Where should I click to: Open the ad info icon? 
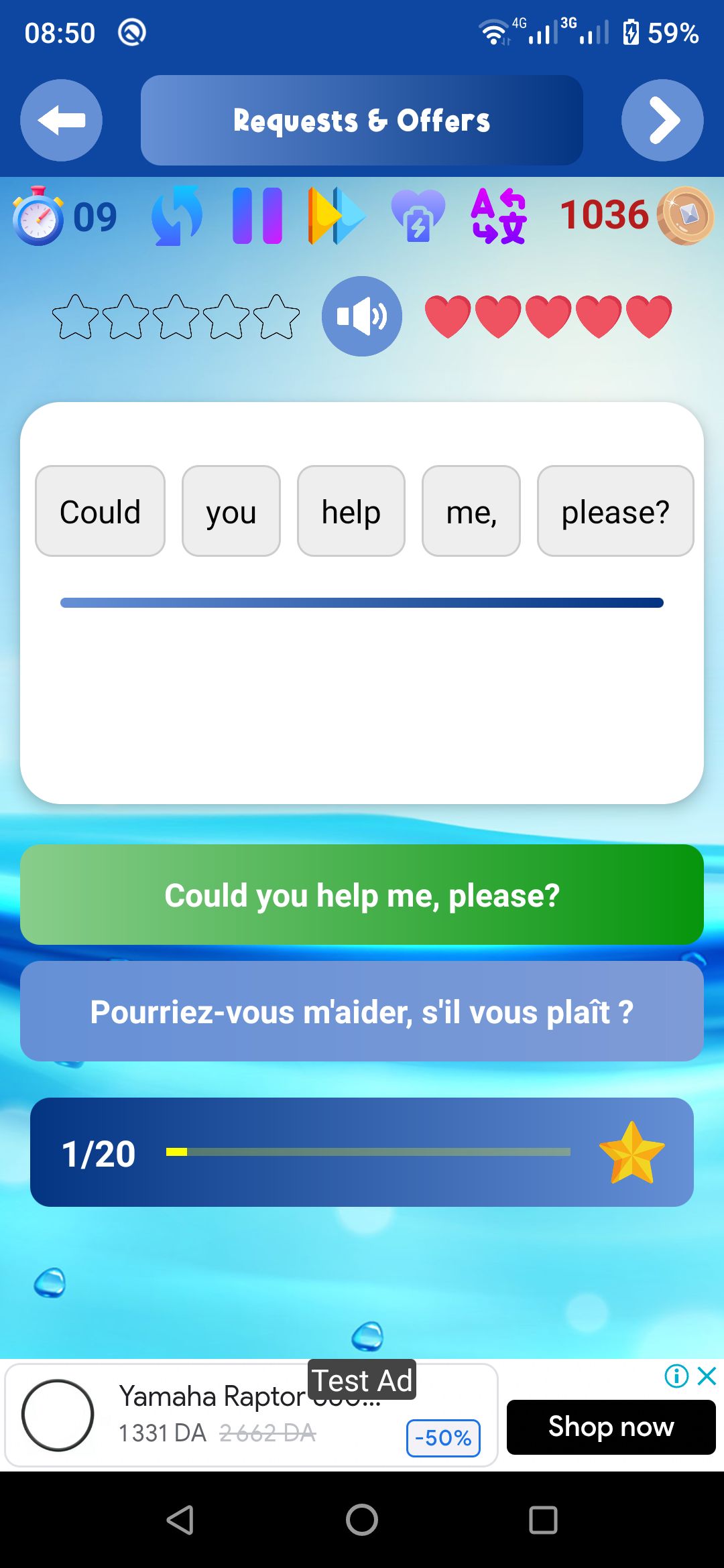tap(676, 1376)
